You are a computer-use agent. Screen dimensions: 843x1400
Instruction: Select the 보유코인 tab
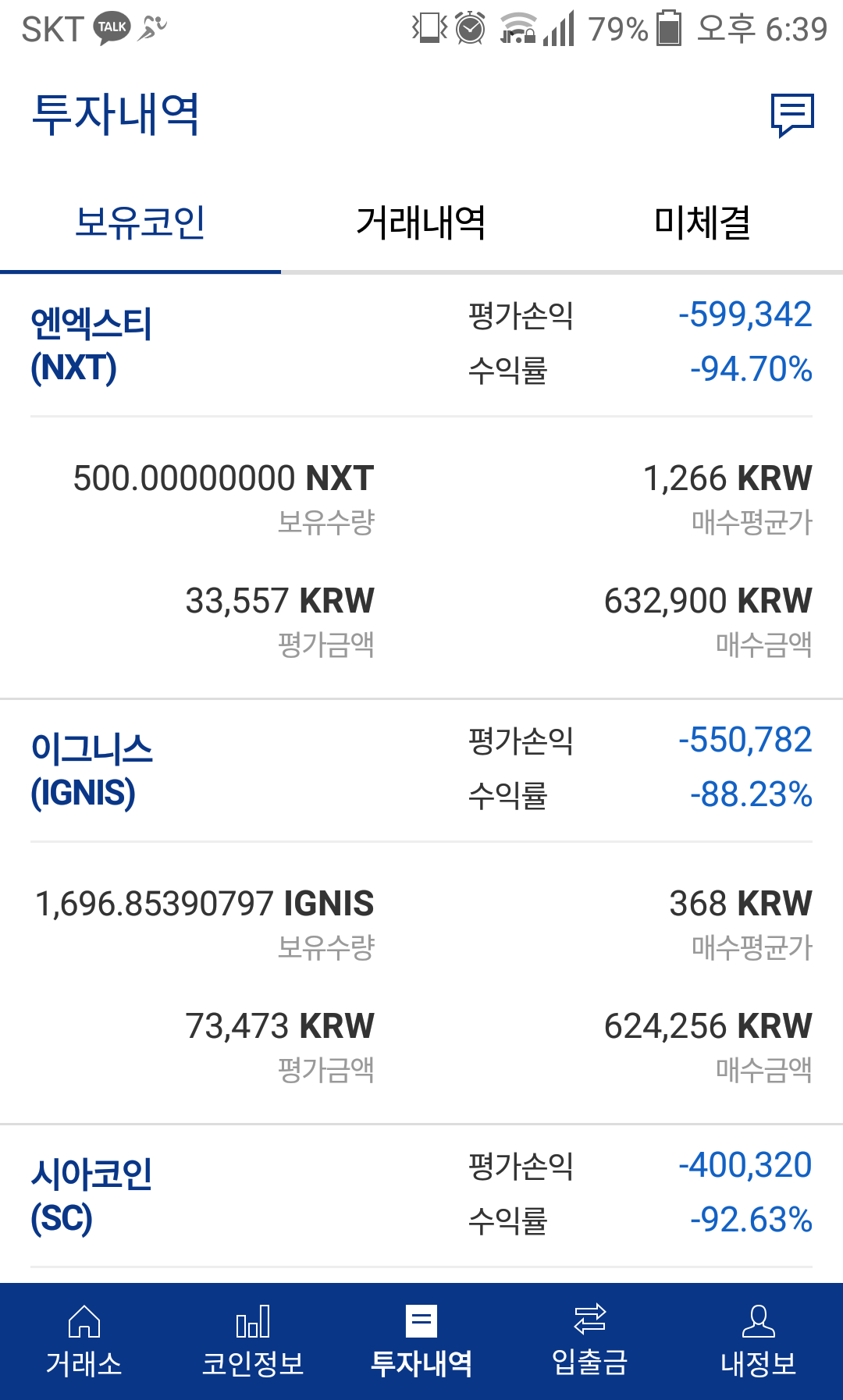pos(140,223)
